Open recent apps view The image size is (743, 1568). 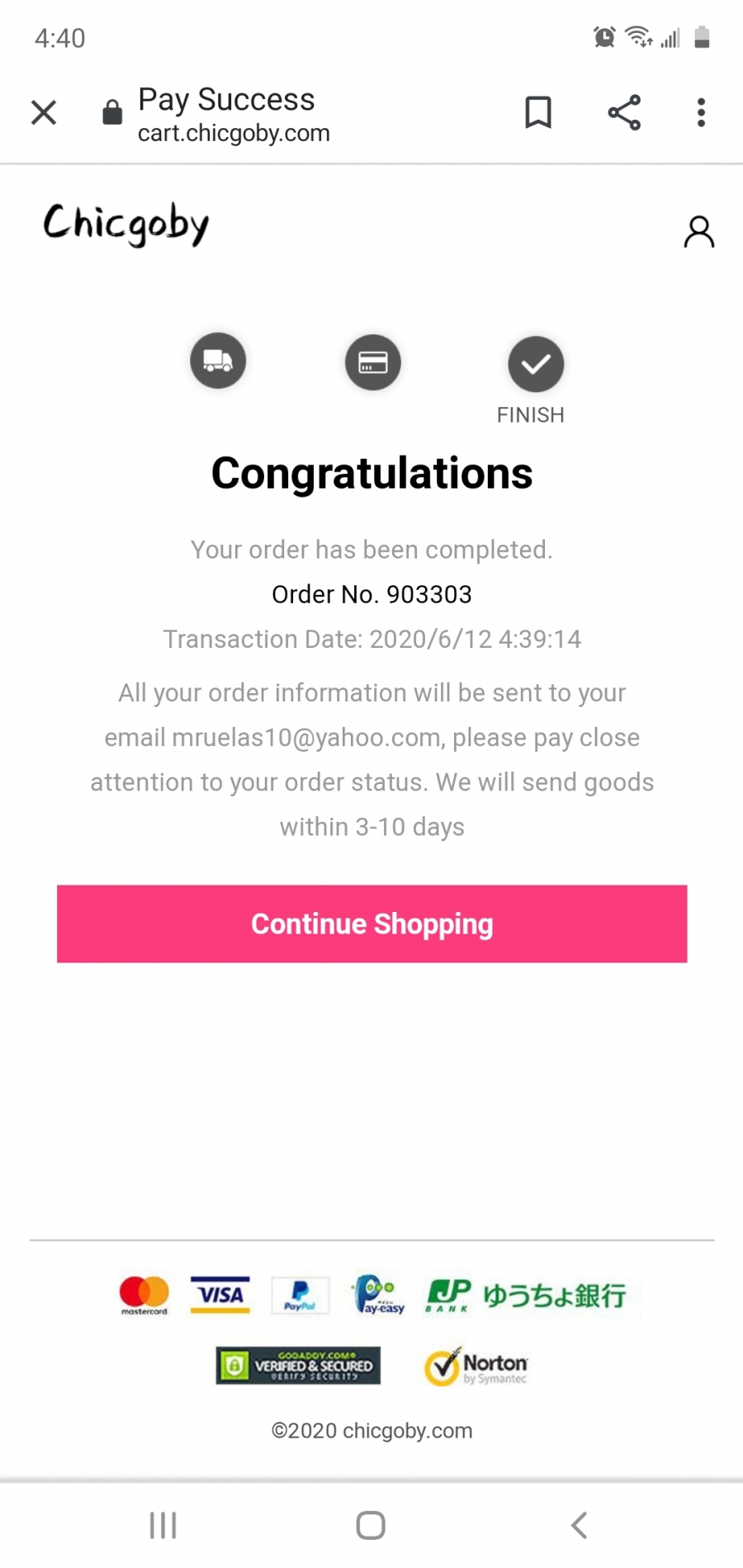click(163, 1525)
